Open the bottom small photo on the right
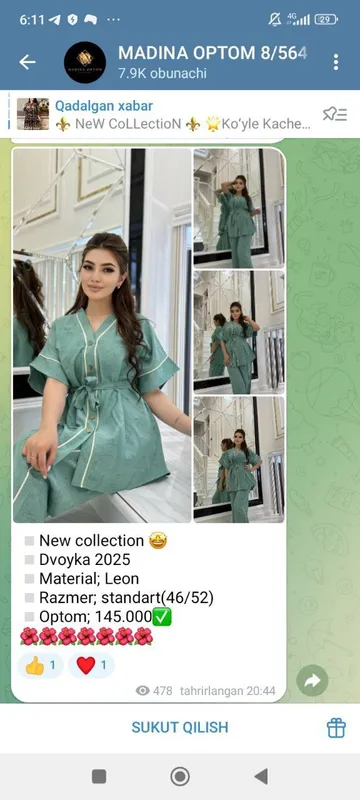Screen dimensions: 360x800 click(x=239, y=459)
